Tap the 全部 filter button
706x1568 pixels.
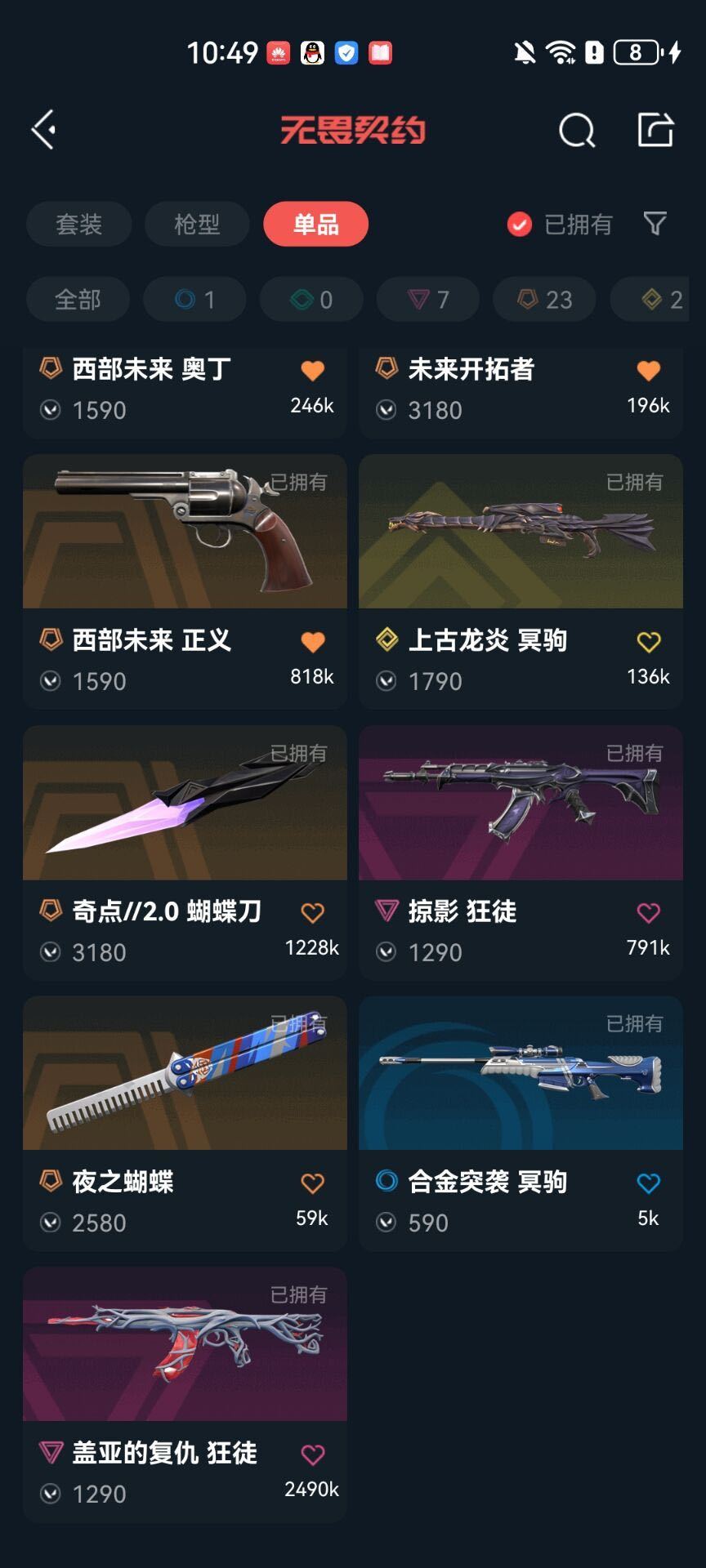(x=78, y=299)
